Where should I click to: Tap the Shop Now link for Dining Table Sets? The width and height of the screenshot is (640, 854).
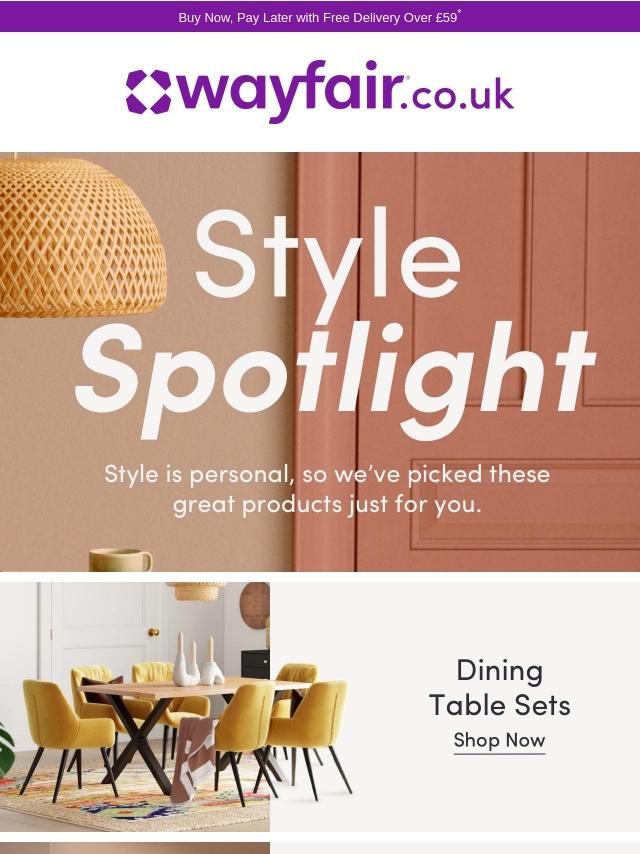click(x=499, y=740)
